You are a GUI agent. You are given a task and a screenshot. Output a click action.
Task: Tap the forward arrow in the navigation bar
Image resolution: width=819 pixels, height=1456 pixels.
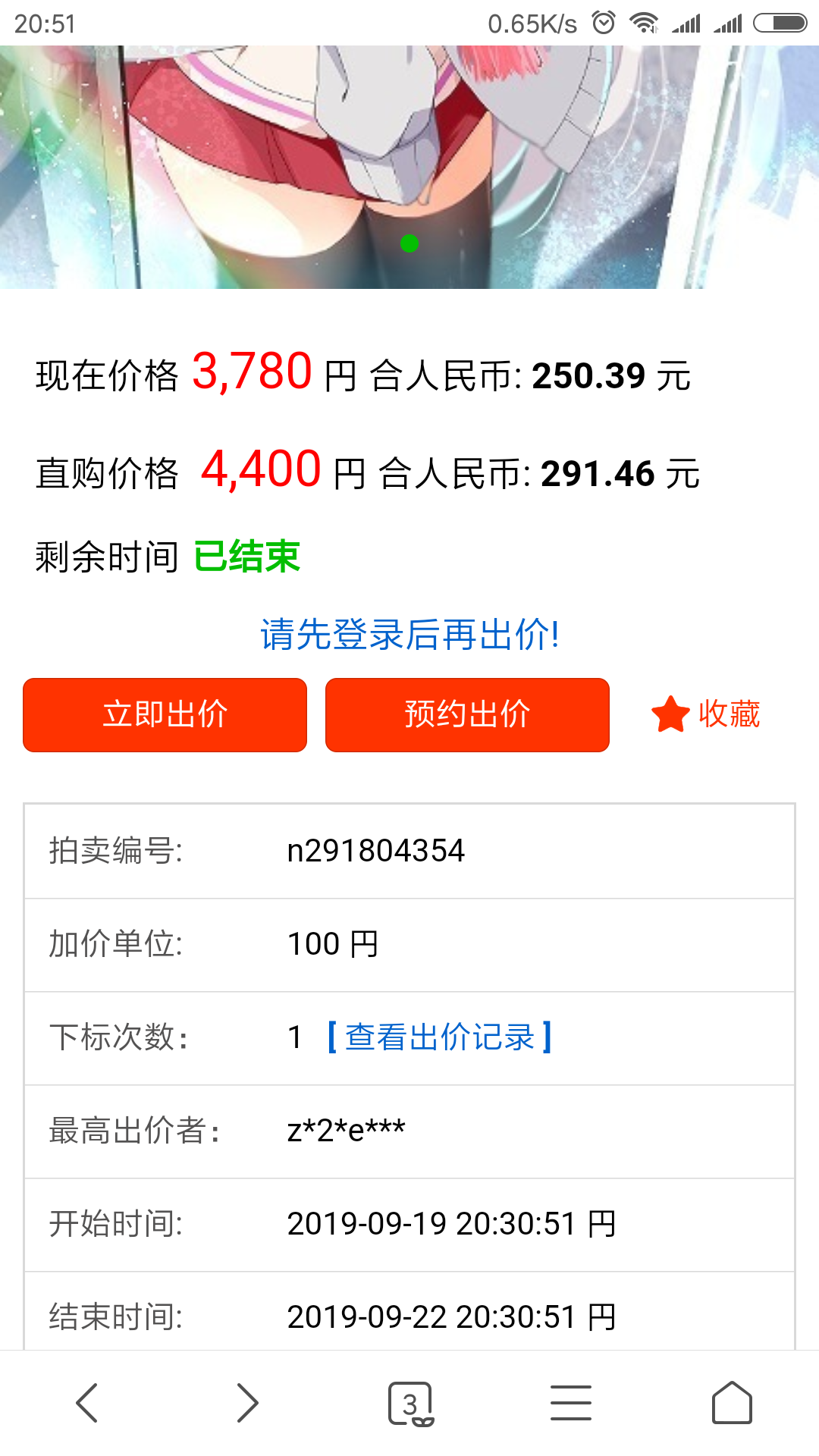click(x=246, y=1401)
